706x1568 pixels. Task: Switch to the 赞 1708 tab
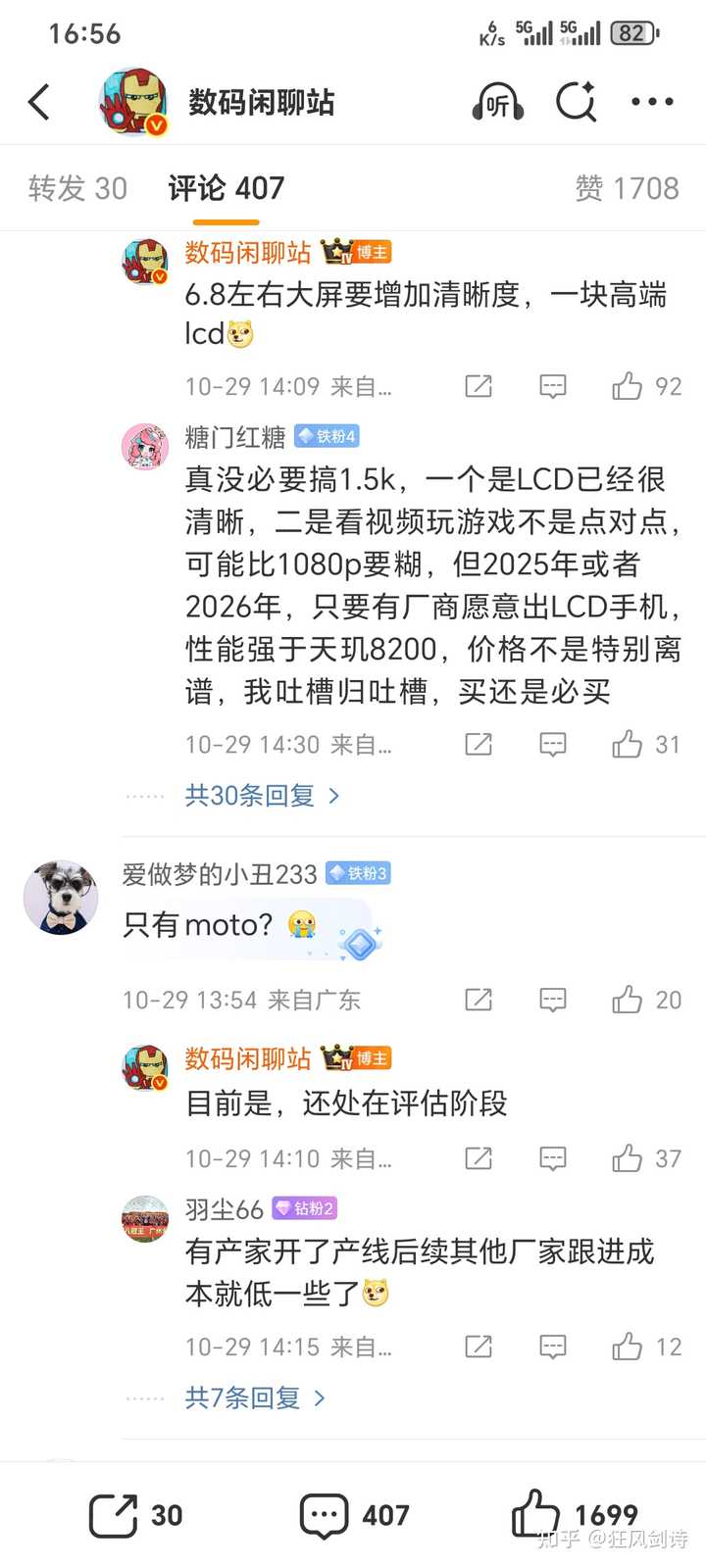tap(629, 188)
